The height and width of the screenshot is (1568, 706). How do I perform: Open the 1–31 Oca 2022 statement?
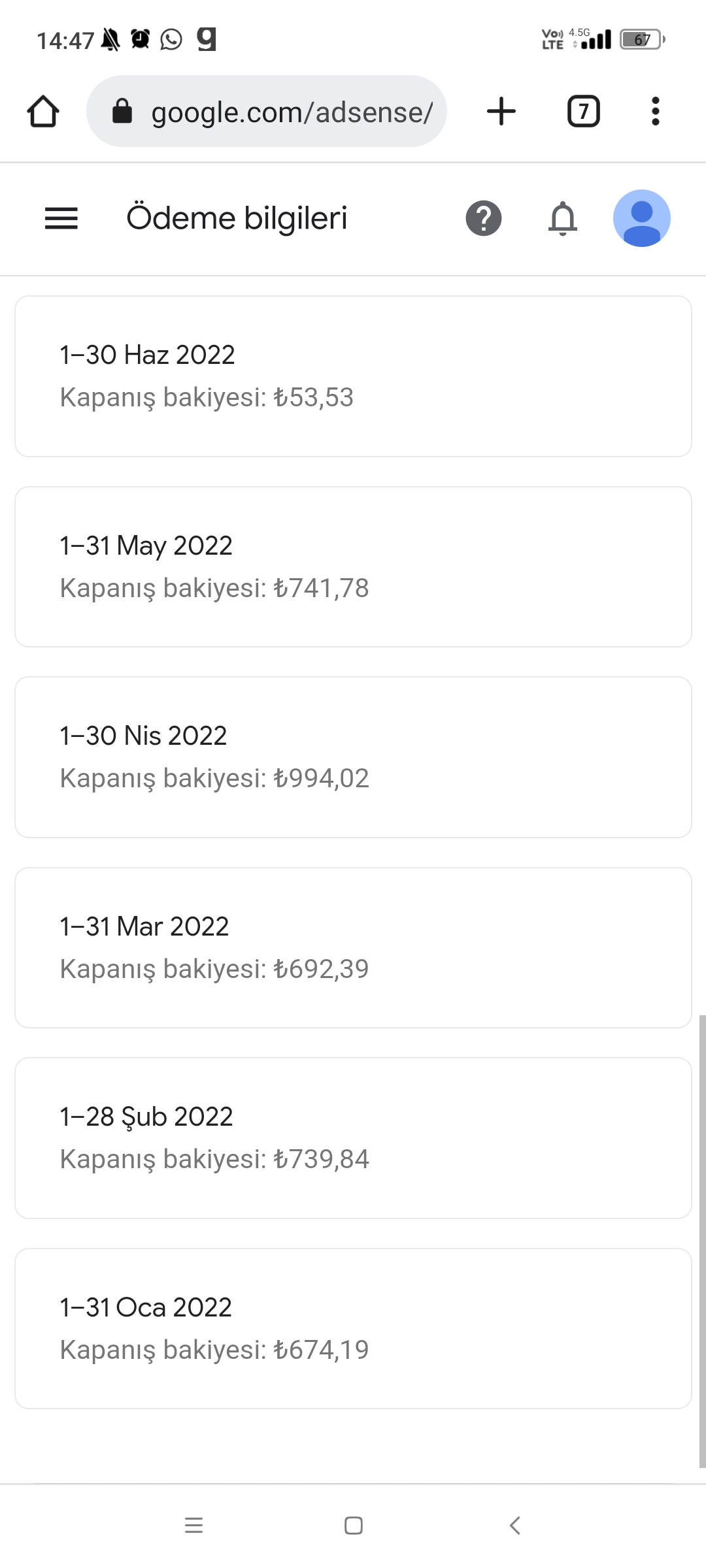point(353,1328)
